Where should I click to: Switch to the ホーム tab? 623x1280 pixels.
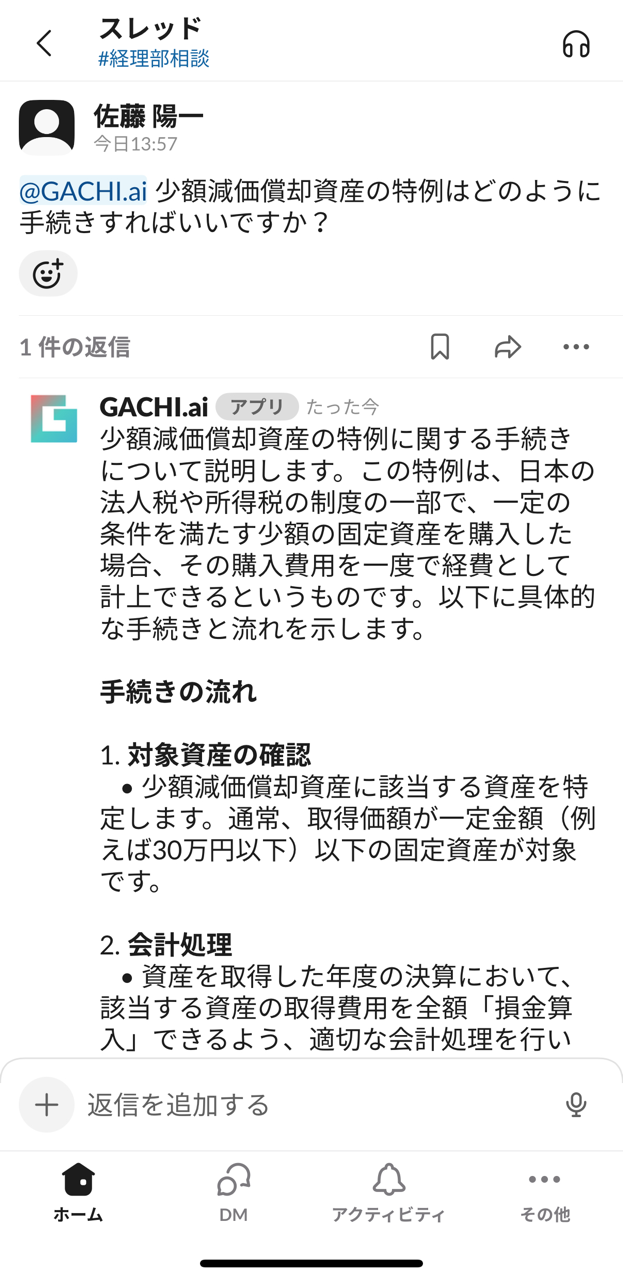tap(78, 1193)
